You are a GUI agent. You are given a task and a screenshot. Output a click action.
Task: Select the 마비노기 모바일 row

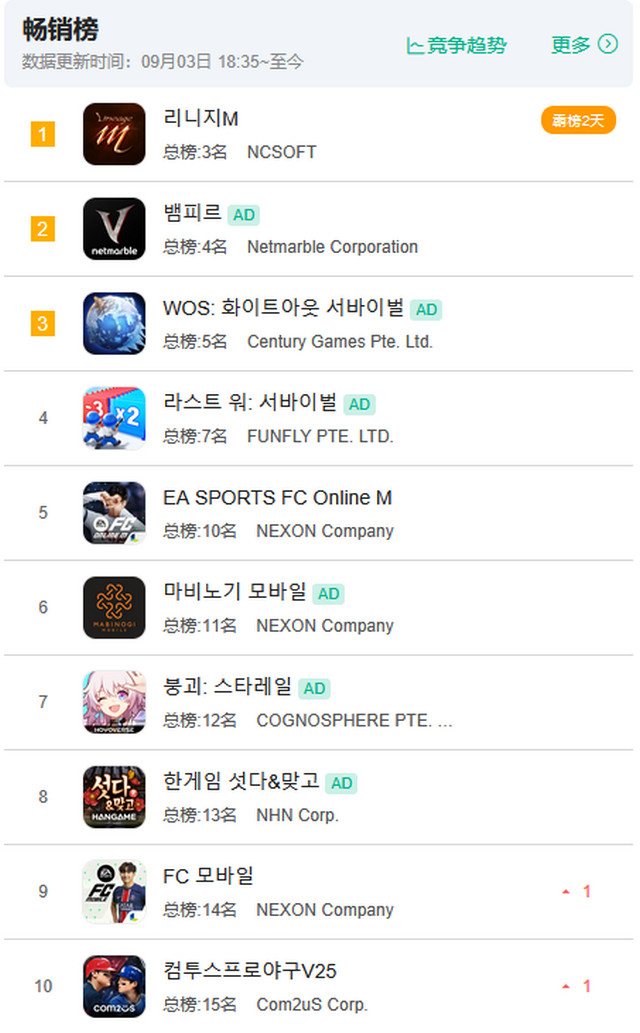click(x=235, y=592)
